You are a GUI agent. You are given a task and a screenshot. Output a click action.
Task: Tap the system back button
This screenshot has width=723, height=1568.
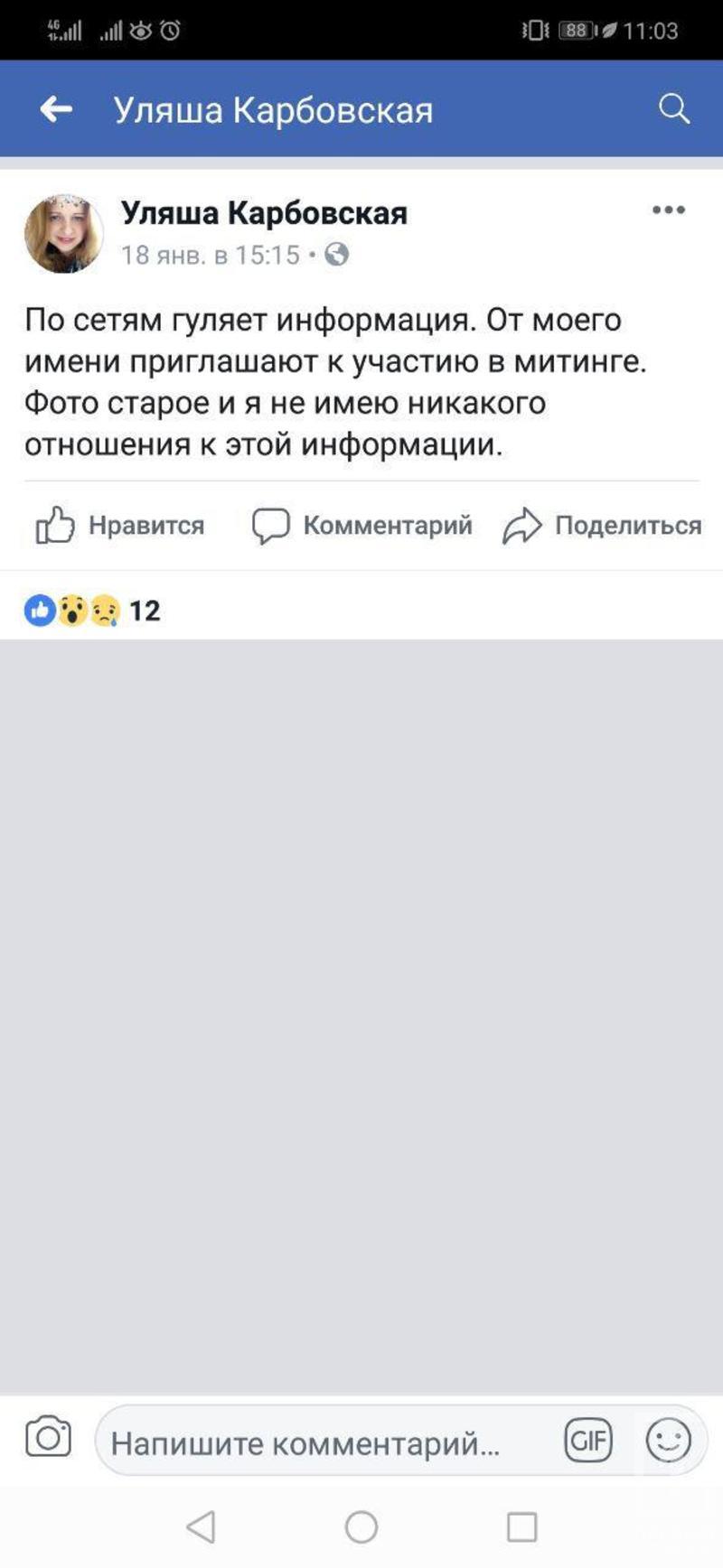(x=201, y=1527)
